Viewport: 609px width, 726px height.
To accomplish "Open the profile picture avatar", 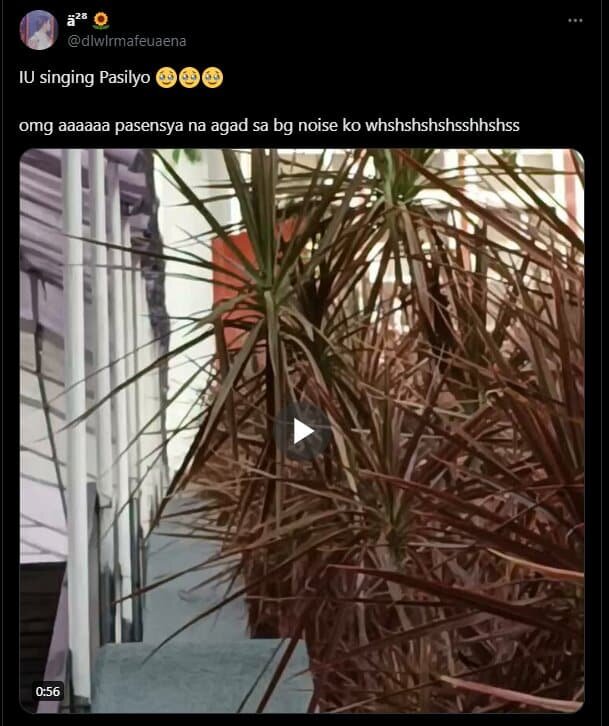I will click(x=38, y=30).
